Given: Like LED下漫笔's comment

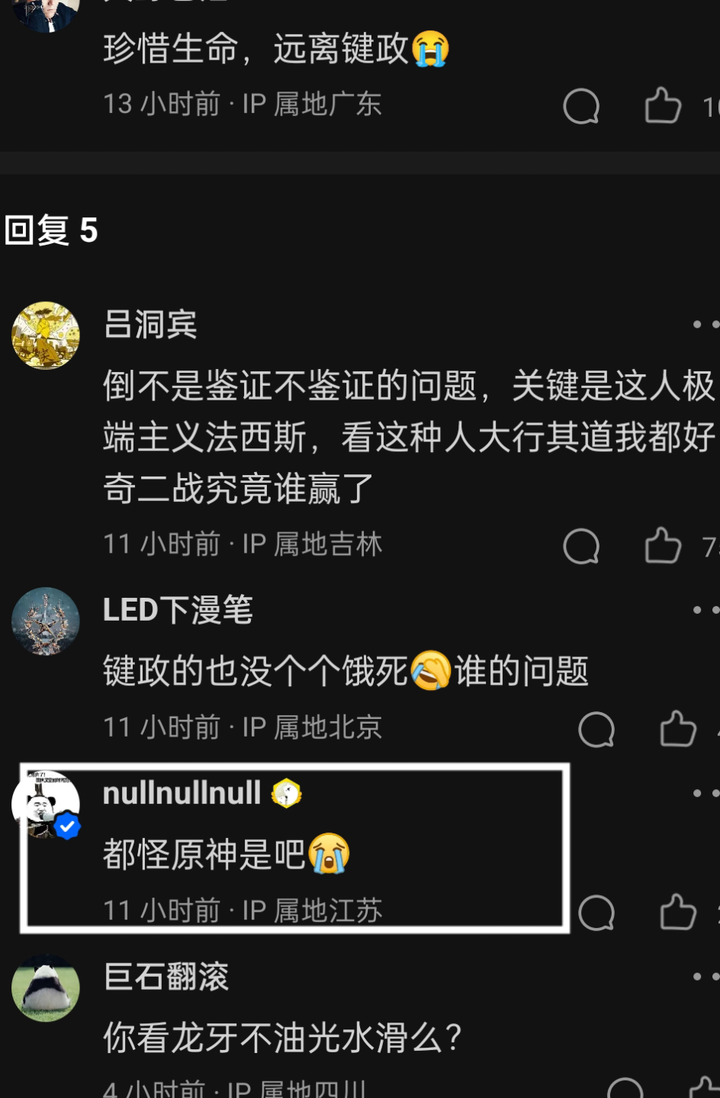Looking at the screenshot, I should point(678,729).
